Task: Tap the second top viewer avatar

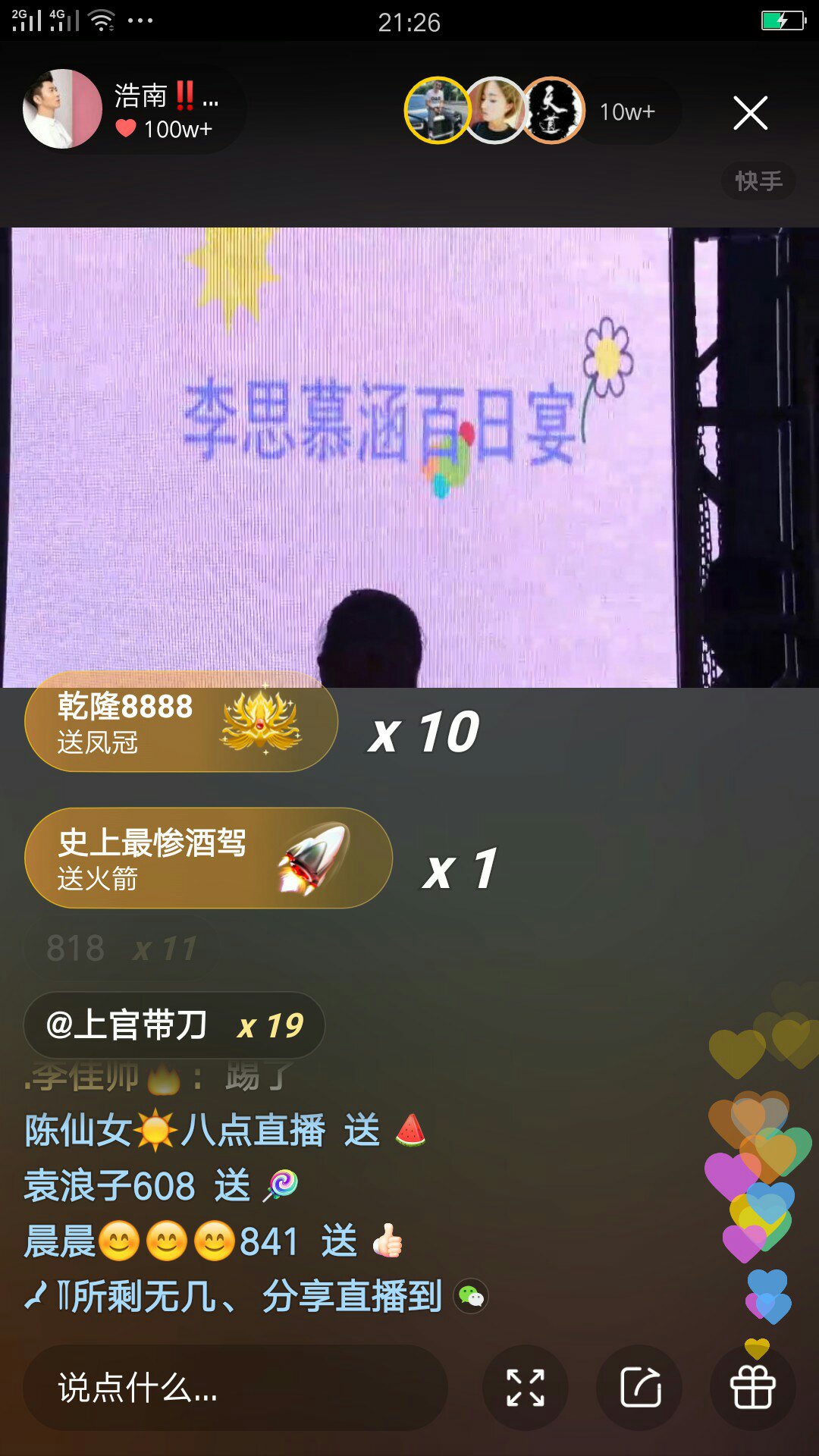Action: 494,111
